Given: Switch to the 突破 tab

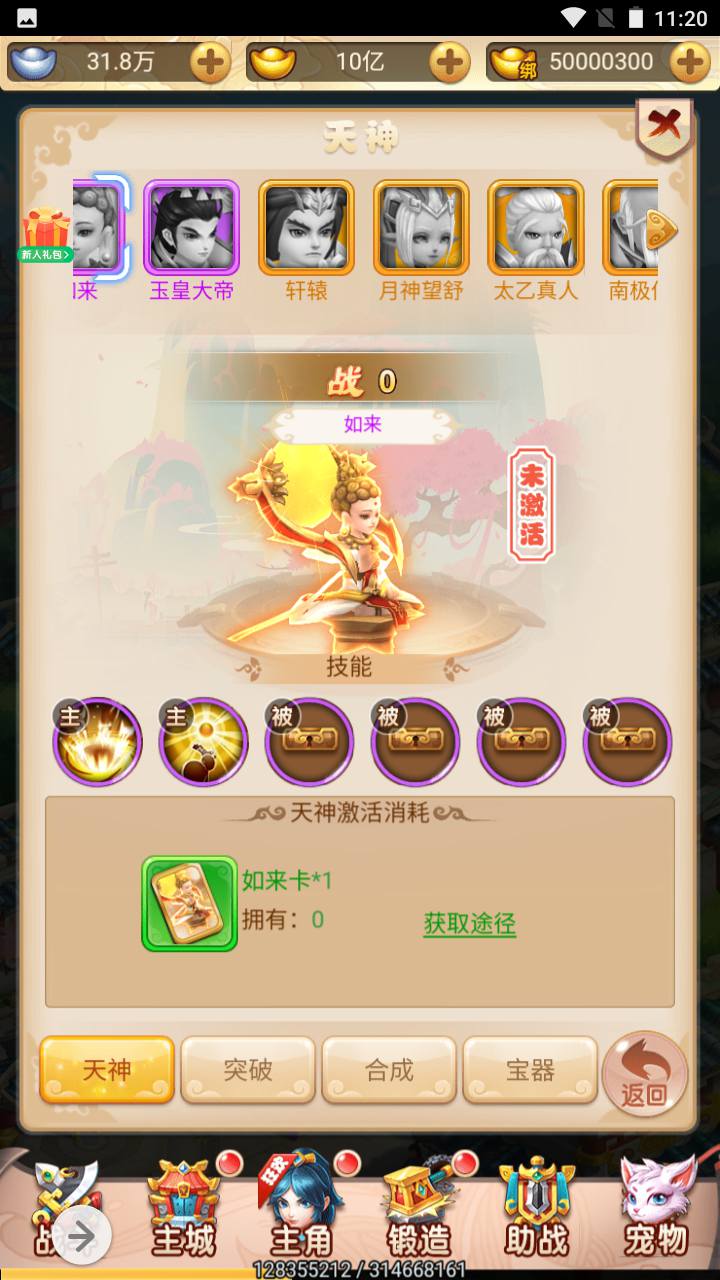Looking at the screenshot, I should pyautogui.click(x=248, y=1069).
